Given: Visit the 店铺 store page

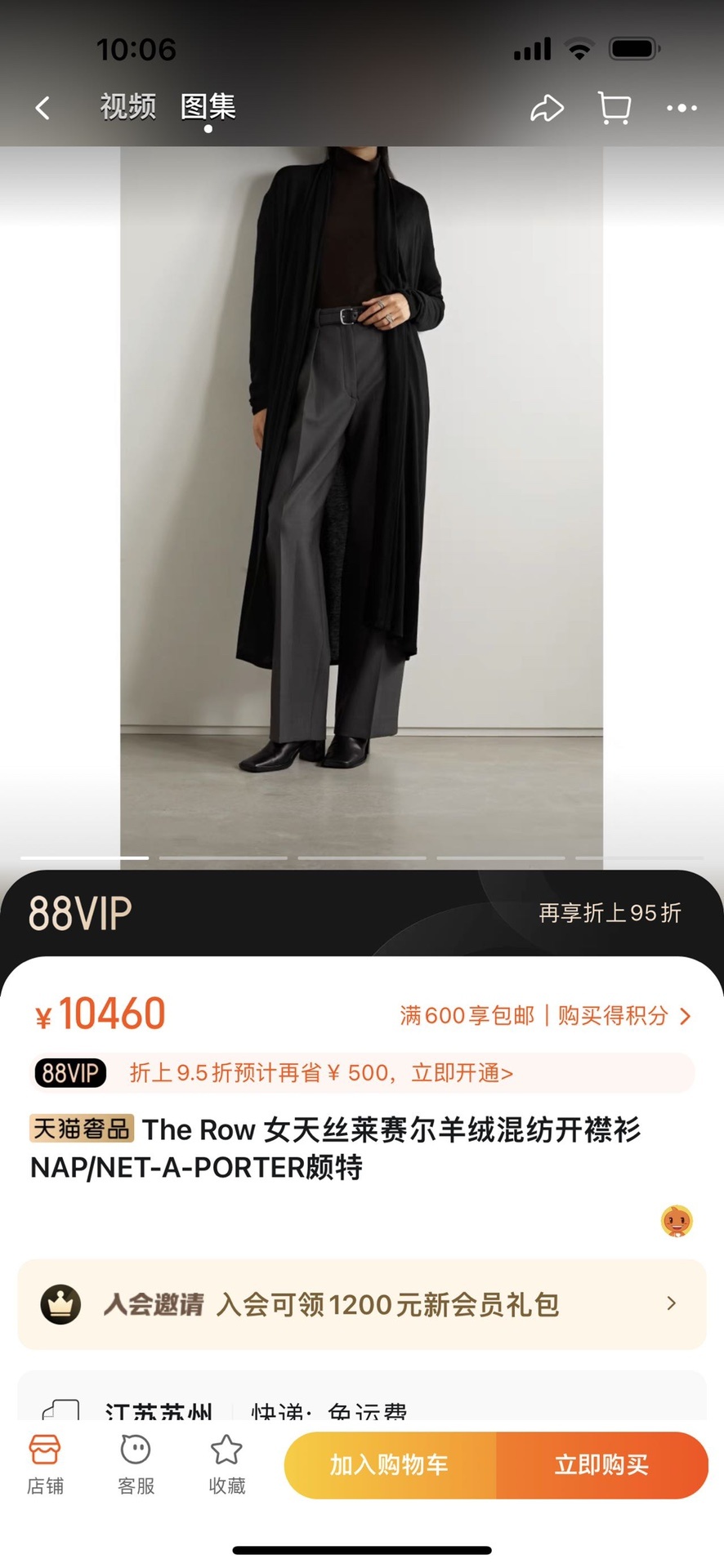Looking at the screenshot, I should coord(45,1465).
